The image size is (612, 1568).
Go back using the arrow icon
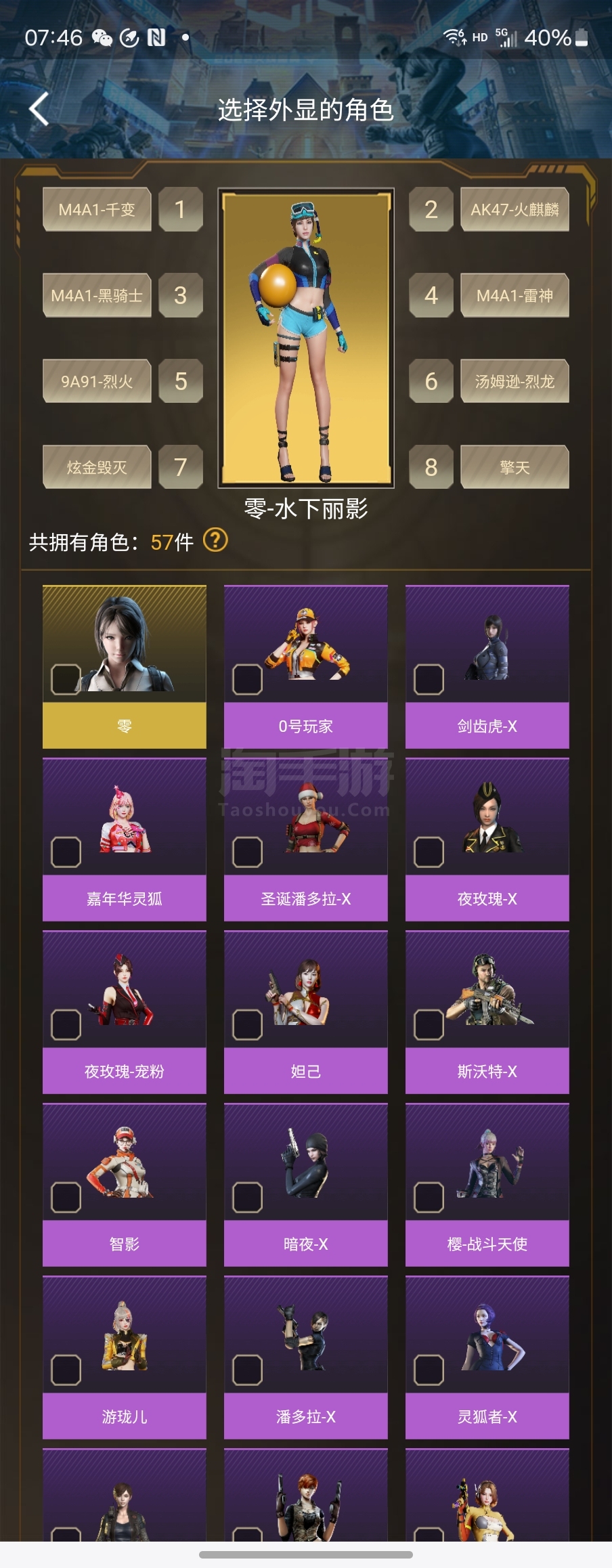tap(39, 109)
